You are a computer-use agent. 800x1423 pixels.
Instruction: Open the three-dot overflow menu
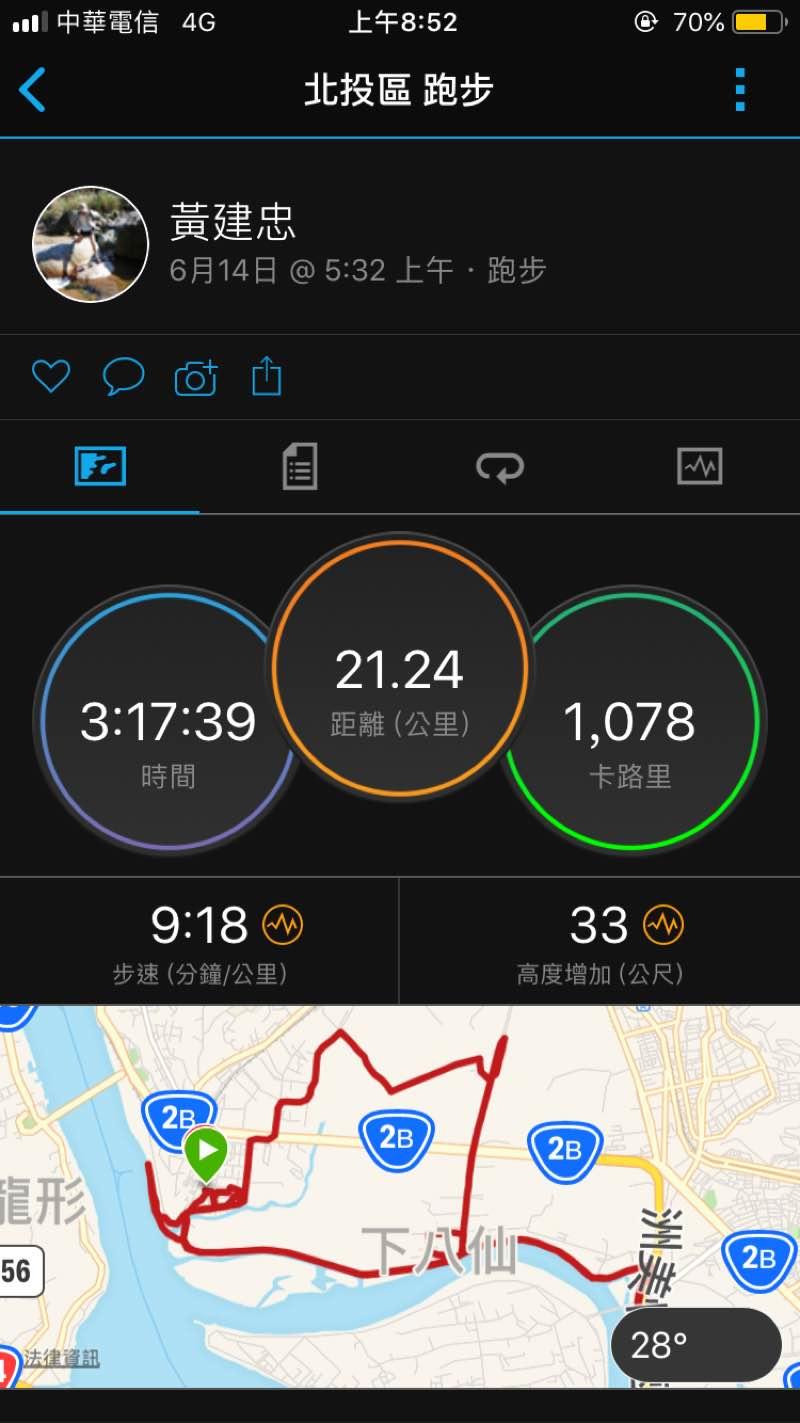pos(740,90)
